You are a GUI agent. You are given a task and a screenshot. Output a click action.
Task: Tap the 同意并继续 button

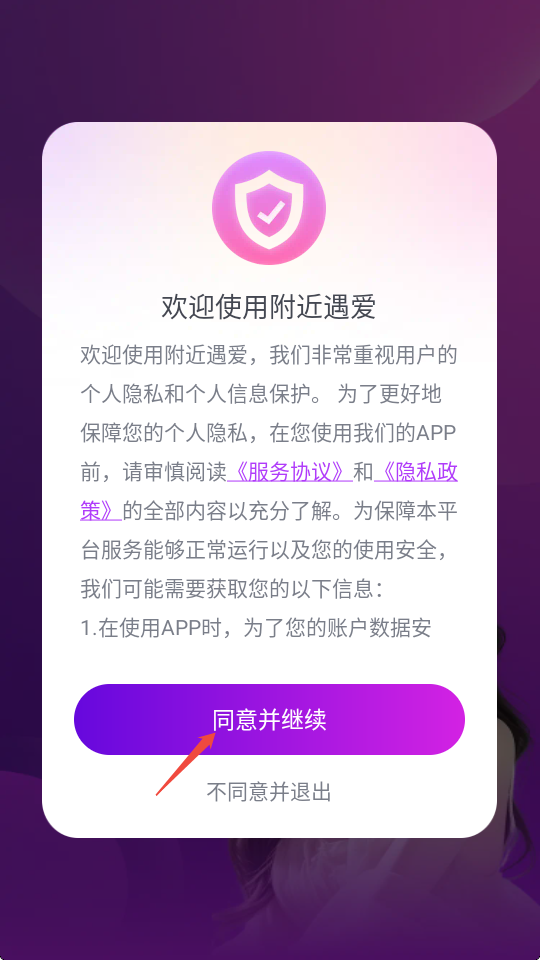[x=269, y=719]
